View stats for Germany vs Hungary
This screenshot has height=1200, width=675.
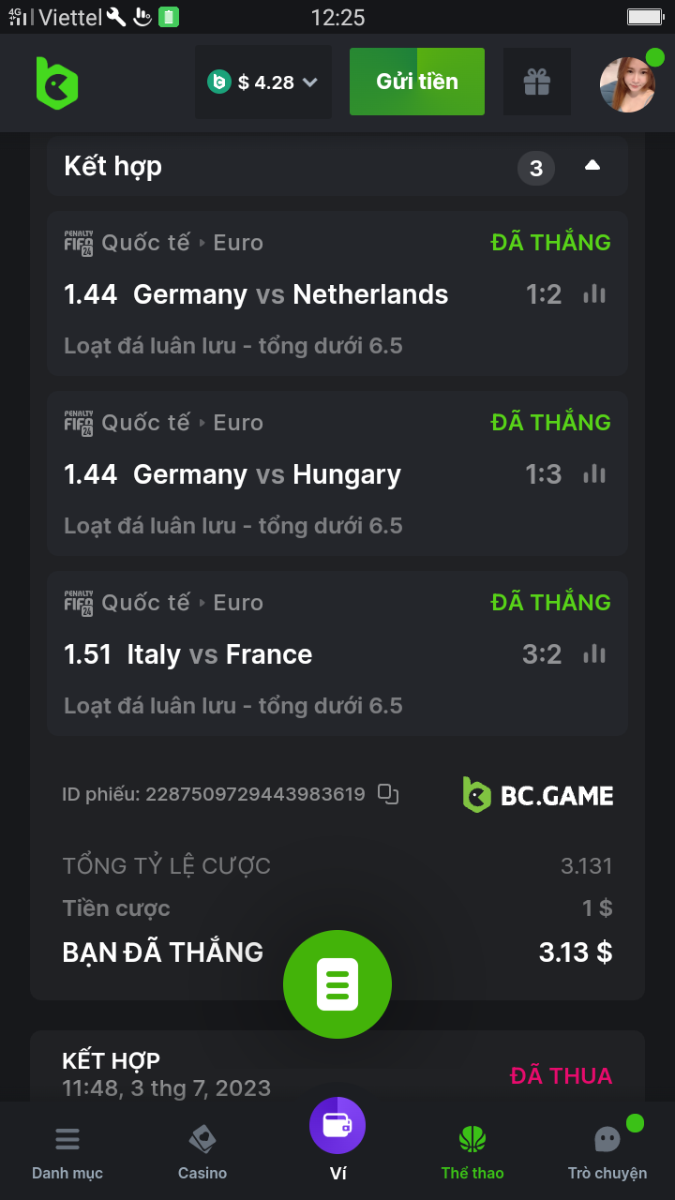(x=595, y=474)
